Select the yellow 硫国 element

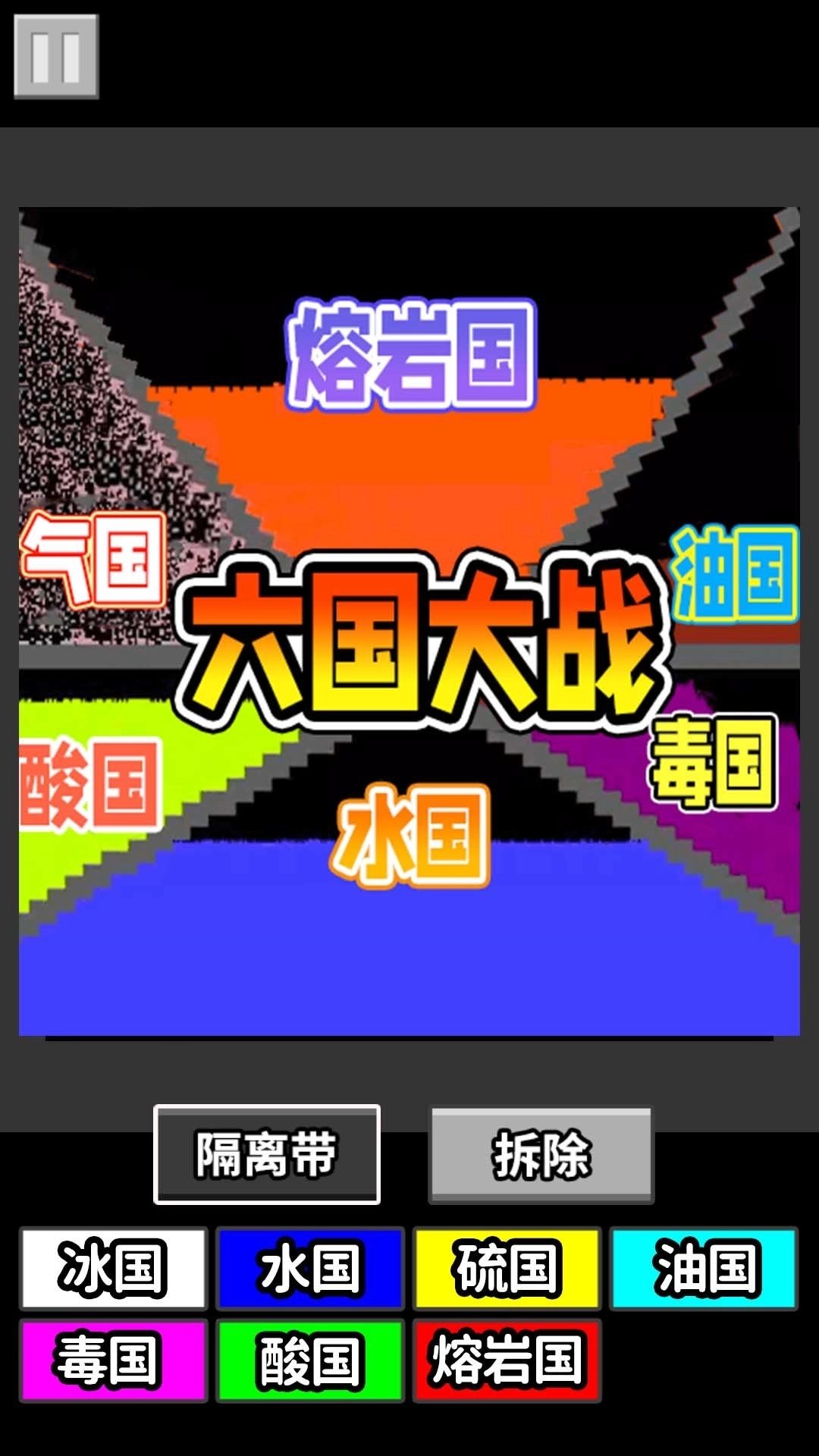point(507,1268)
